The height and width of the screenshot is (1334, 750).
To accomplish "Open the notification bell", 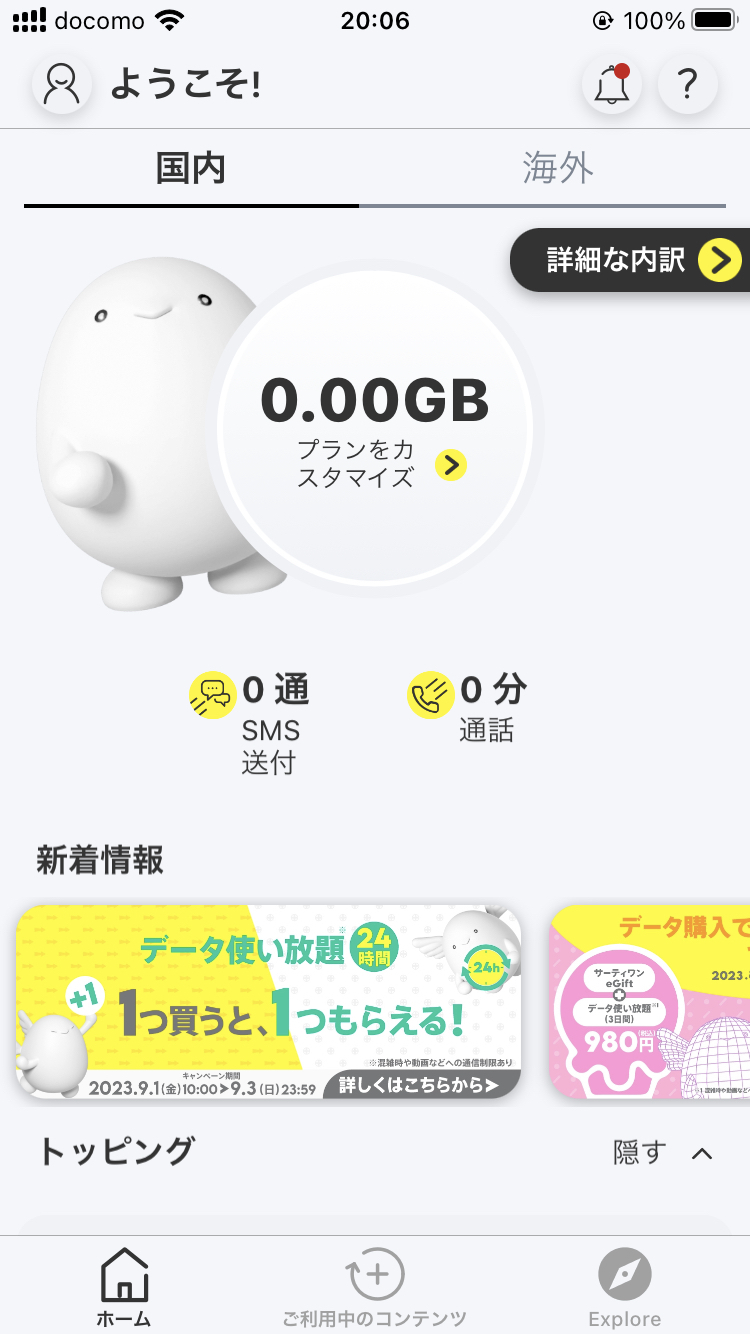I will coord(612,86).
